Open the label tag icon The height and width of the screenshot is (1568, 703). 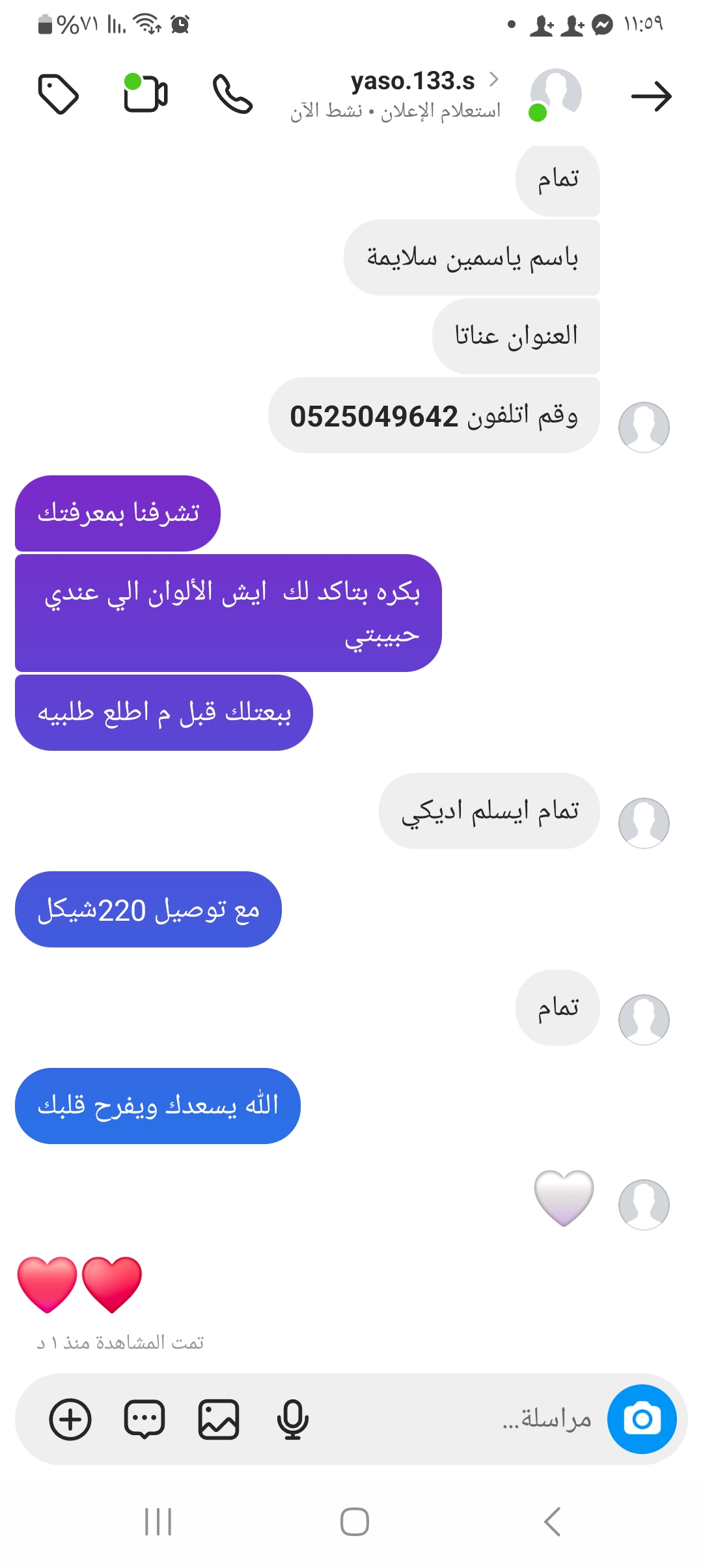pyautogui.click(x=59, y=94)
